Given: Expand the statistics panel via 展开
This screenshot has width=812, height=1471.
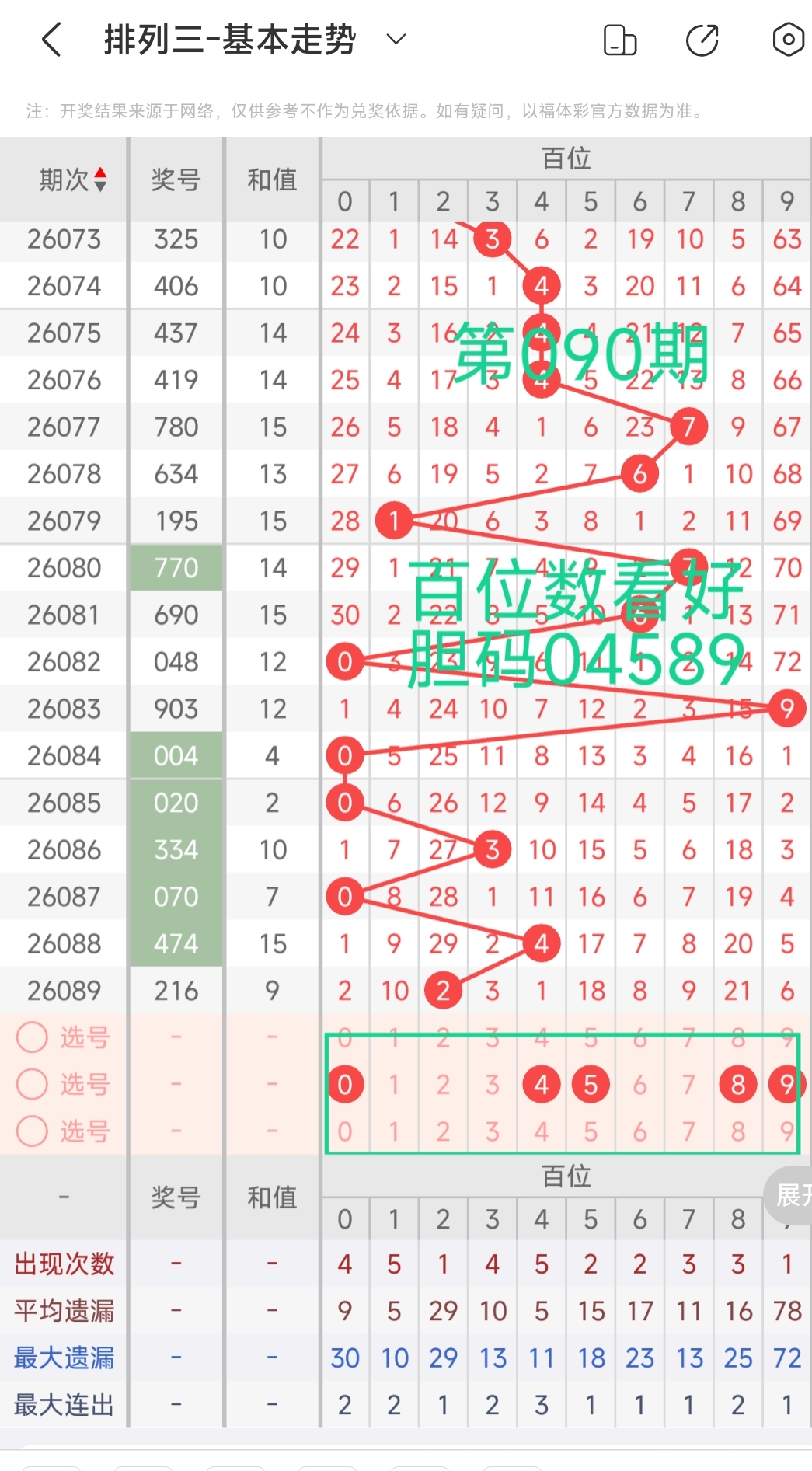Looking at the screenshot, I should (x=791, y=1194).
